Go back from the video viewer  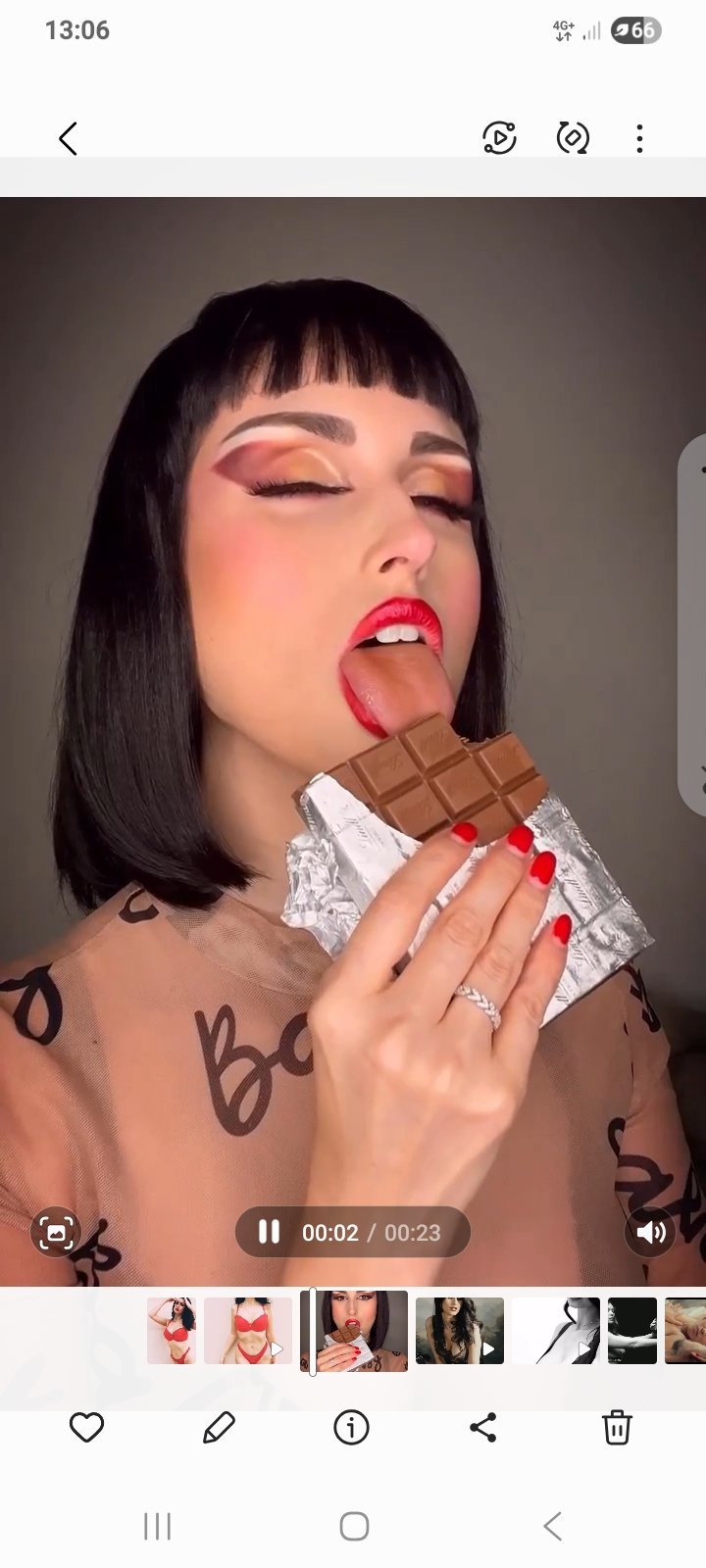coord(68,139)
